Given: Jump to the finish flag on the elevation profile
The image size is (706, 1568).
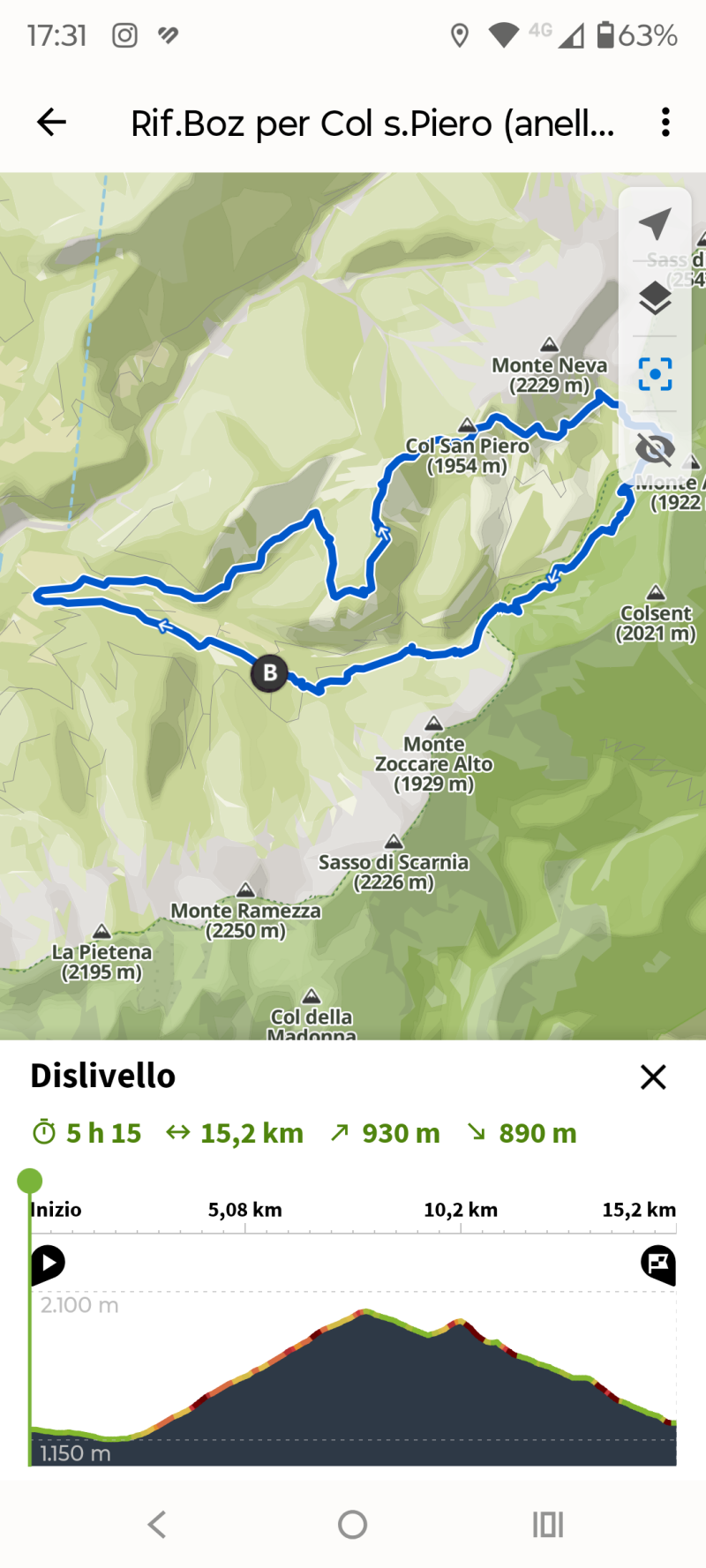Looking at the screenshot, I should point(658,1264).
